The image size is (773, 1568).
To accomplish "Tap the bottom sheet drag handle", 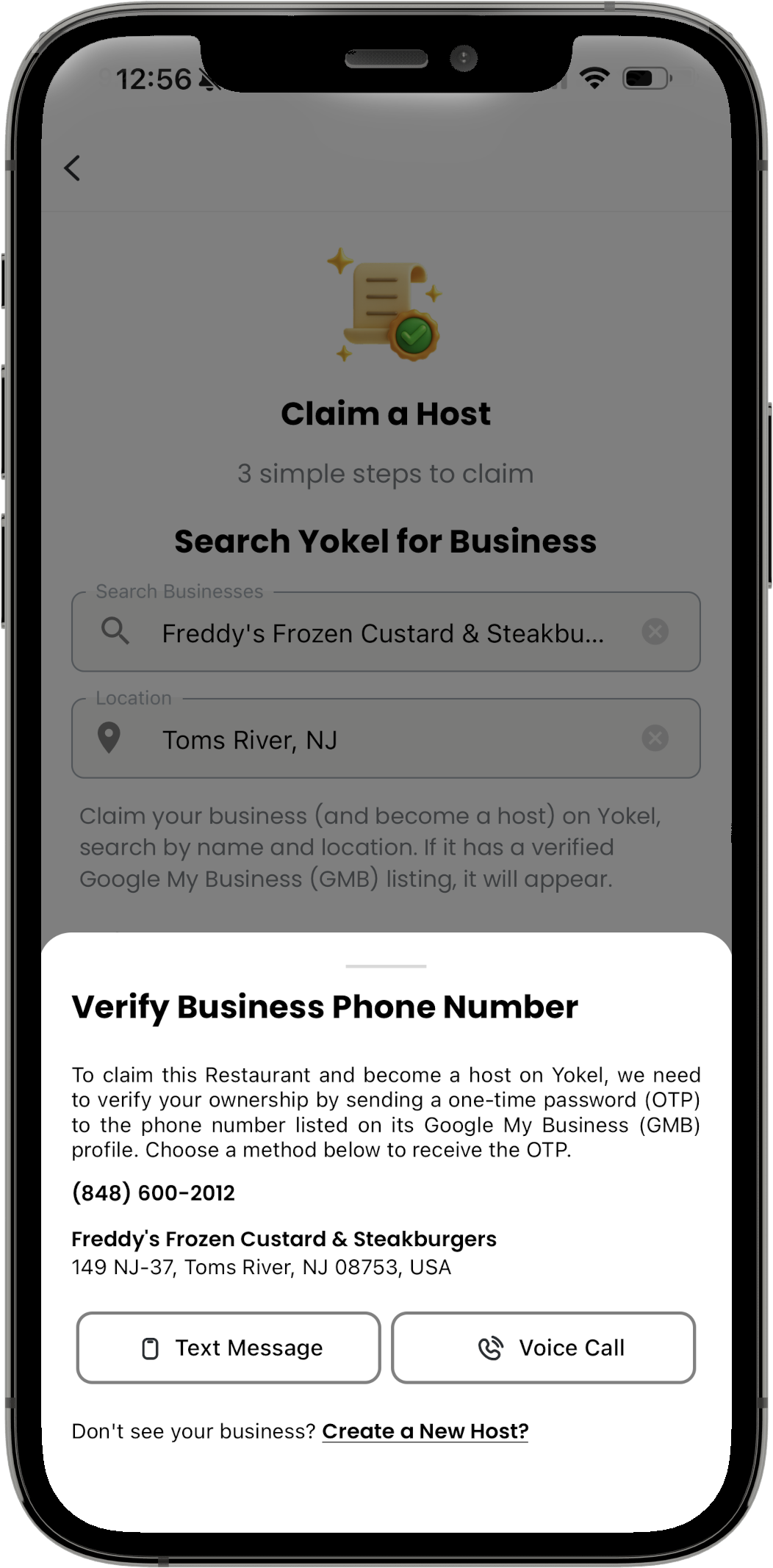I will coord(386,966).
